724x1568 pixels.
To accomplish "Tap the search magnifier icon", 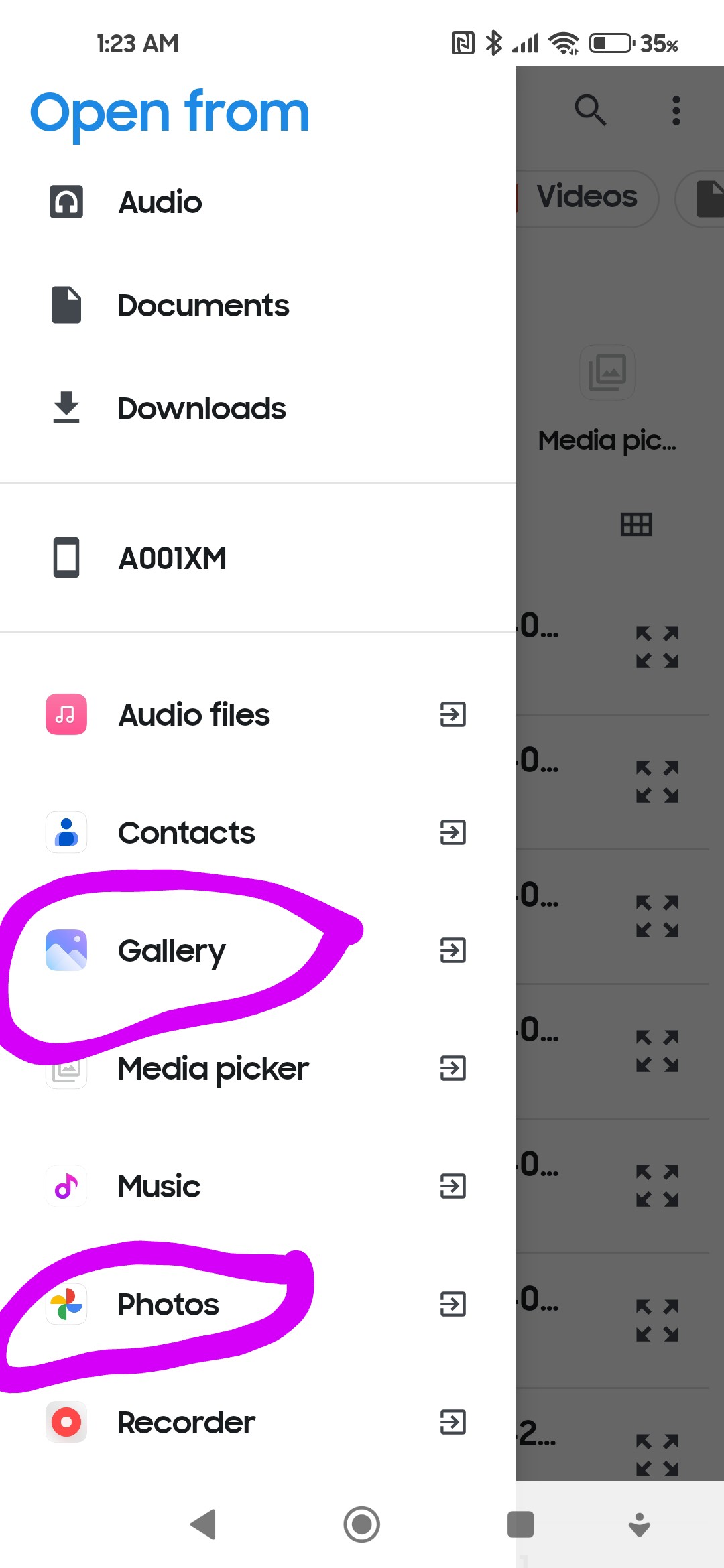I will click(591, 110).
